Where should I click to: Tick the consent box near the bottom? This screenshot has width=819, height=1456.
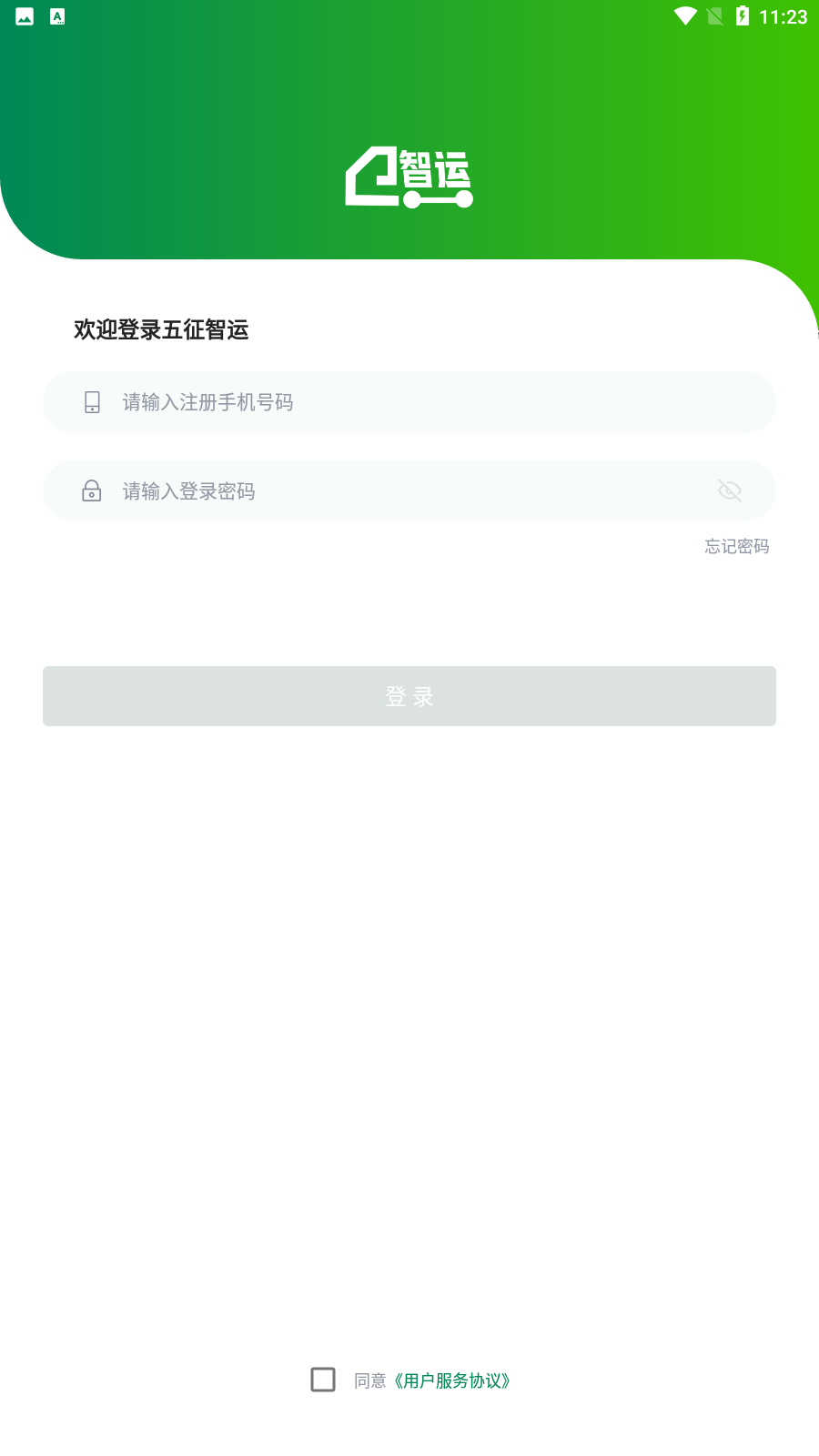click(324, 1380)
